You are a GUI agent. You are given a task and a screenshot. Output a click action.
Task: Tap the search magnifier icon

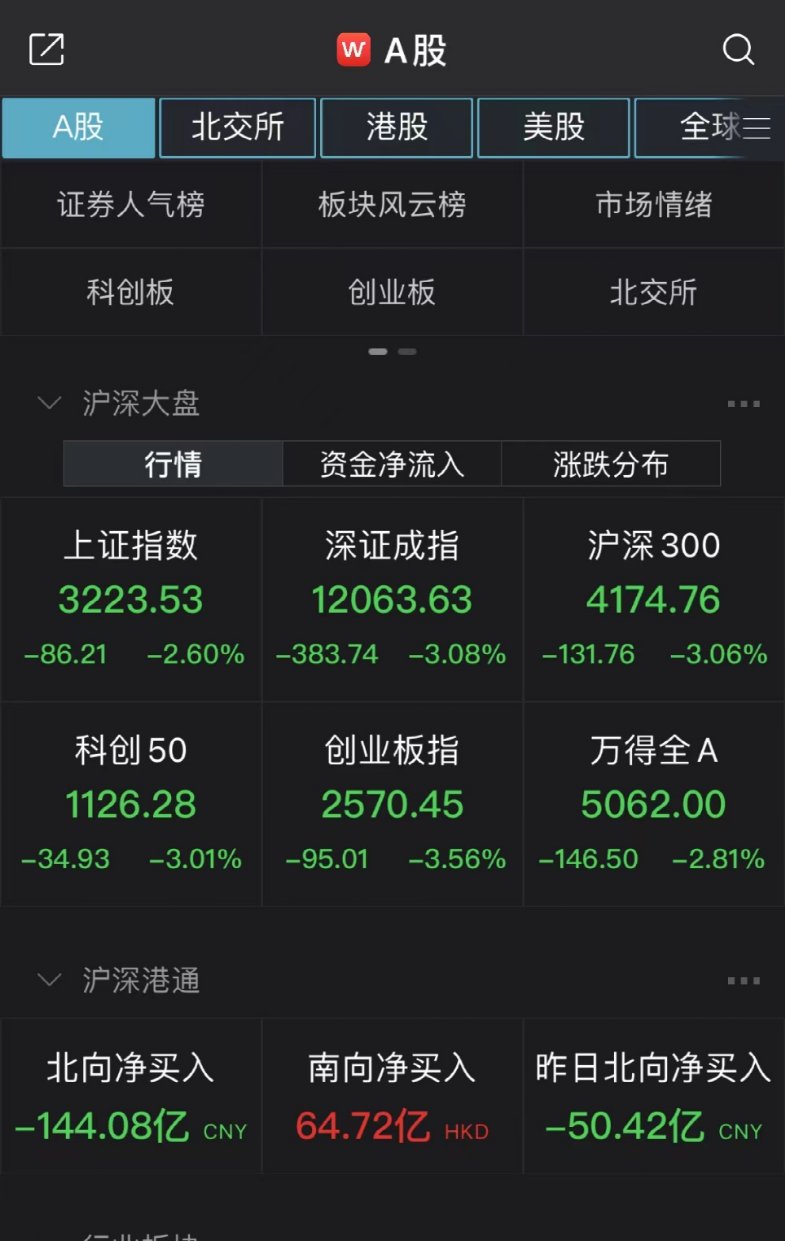[x=738, y=48]
